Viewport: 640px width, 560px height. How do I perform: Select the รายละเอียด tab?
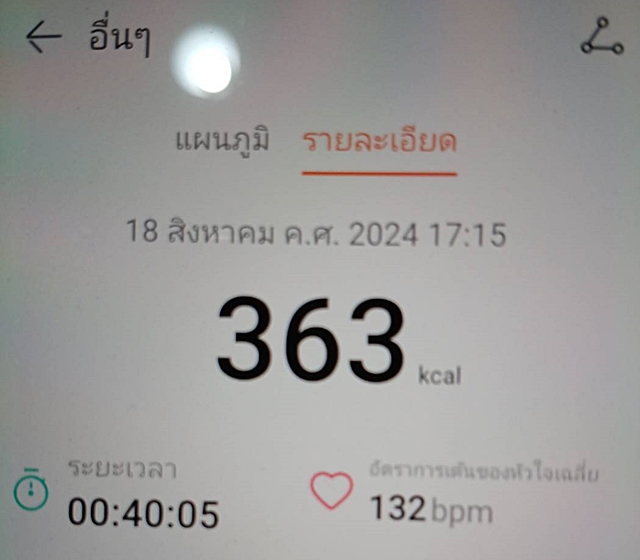tap(379, 142)
